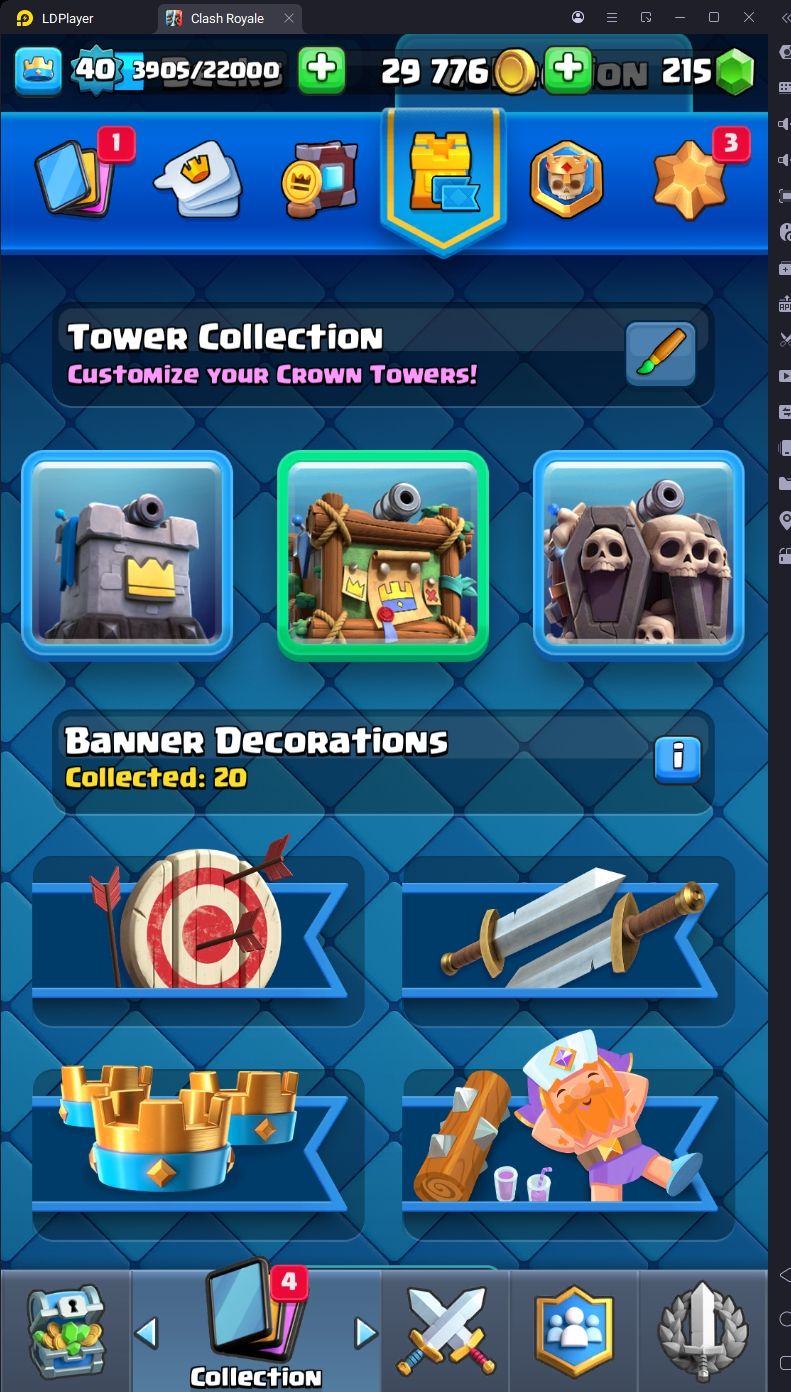This screenshot has height=1392, width=791.
Task: Tap the green plus next to experience
Action: pos(322,70)
